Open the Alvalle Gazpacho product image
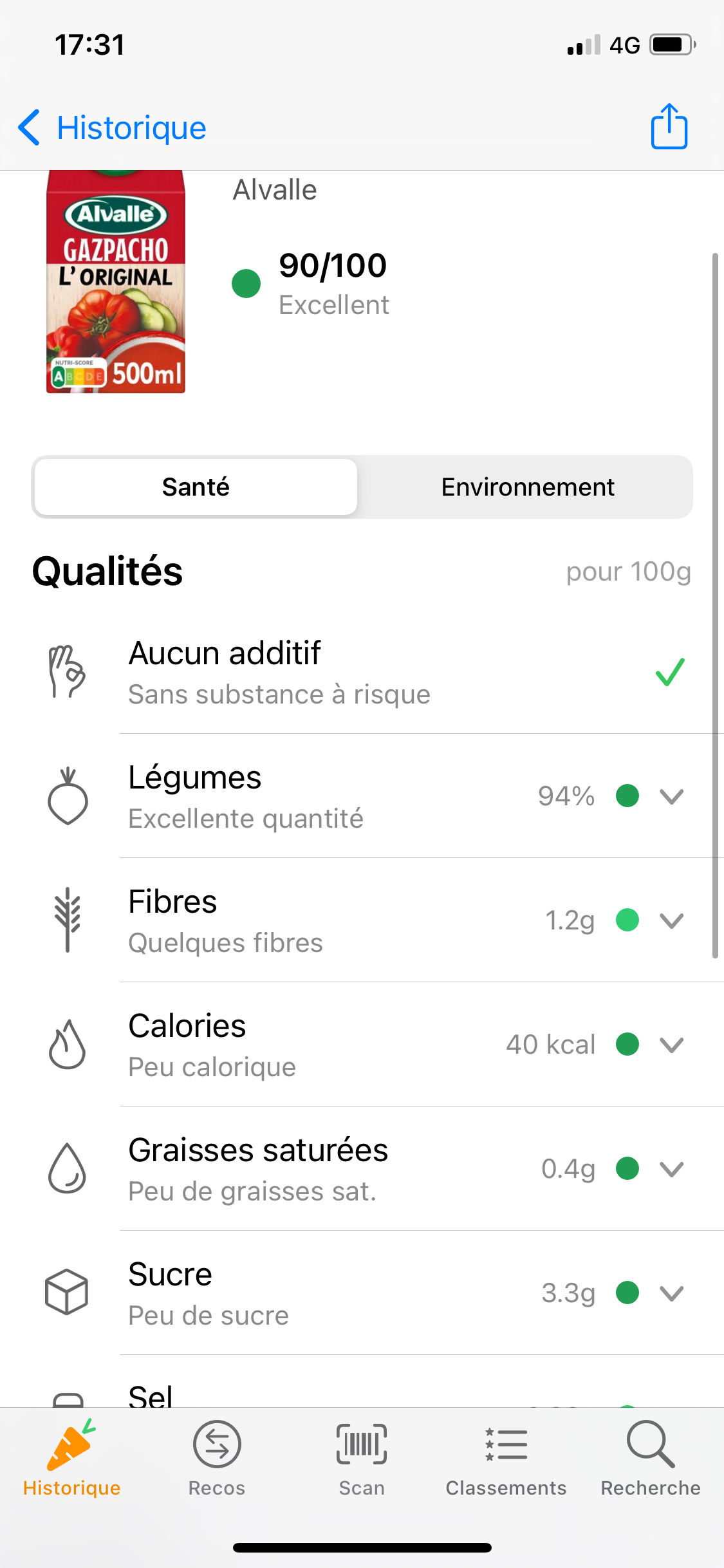 (x=116, y=282)
